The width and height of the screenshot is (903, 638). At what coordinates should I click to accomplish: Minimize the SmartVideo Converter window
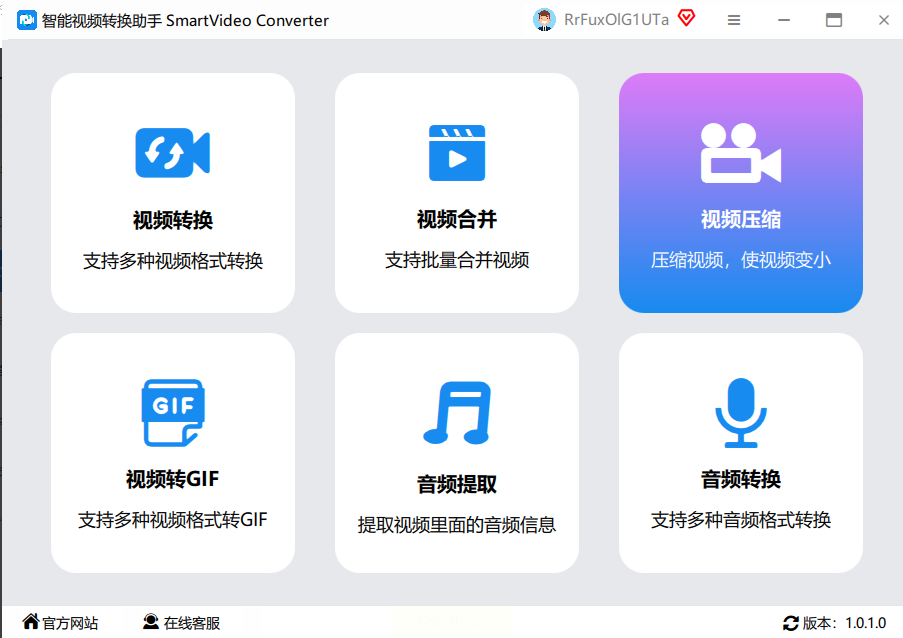point(784,20)
